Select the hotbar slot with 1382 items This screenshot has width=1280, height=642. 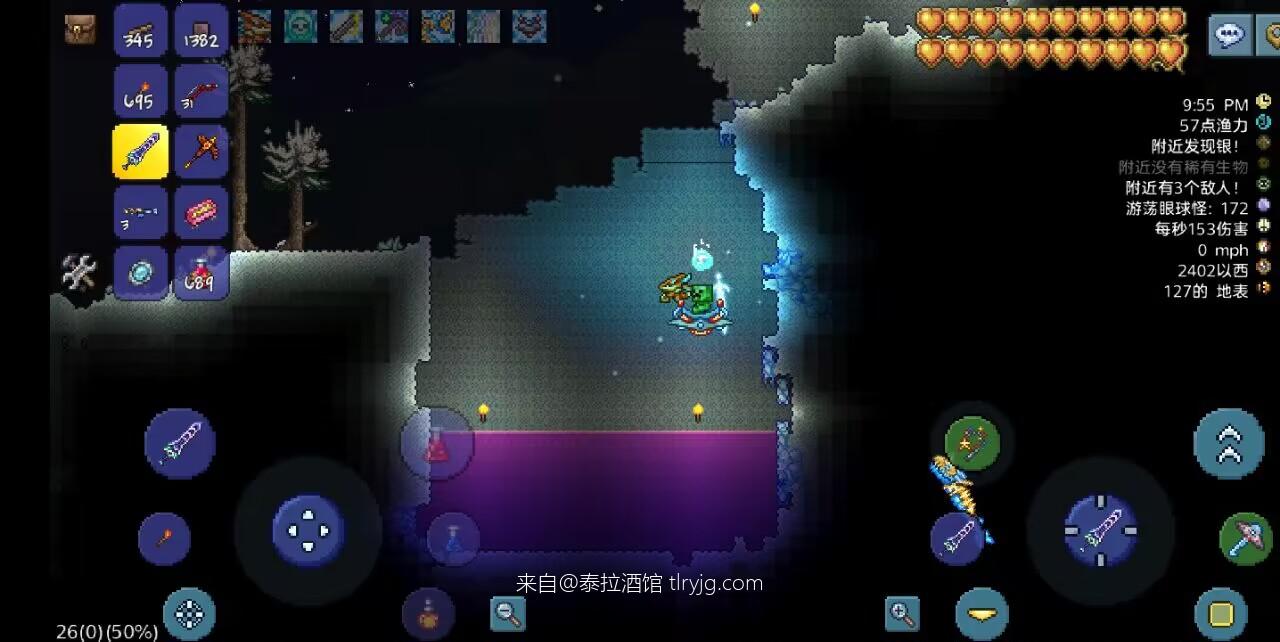[x=202, y=31]
